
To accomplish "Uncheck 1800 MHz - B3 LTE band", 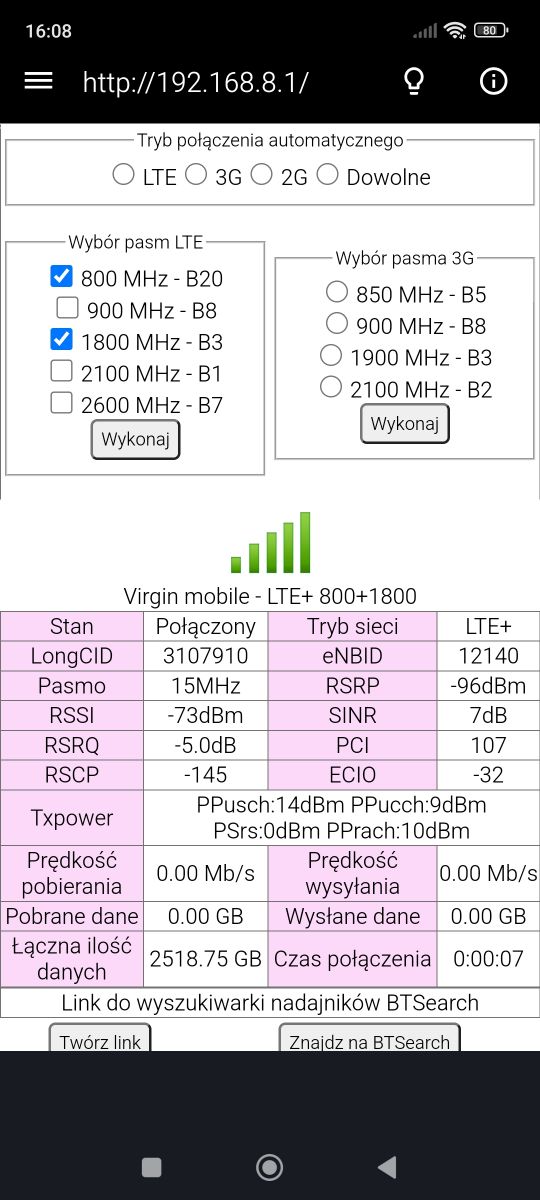I will (x=61, y=340).
